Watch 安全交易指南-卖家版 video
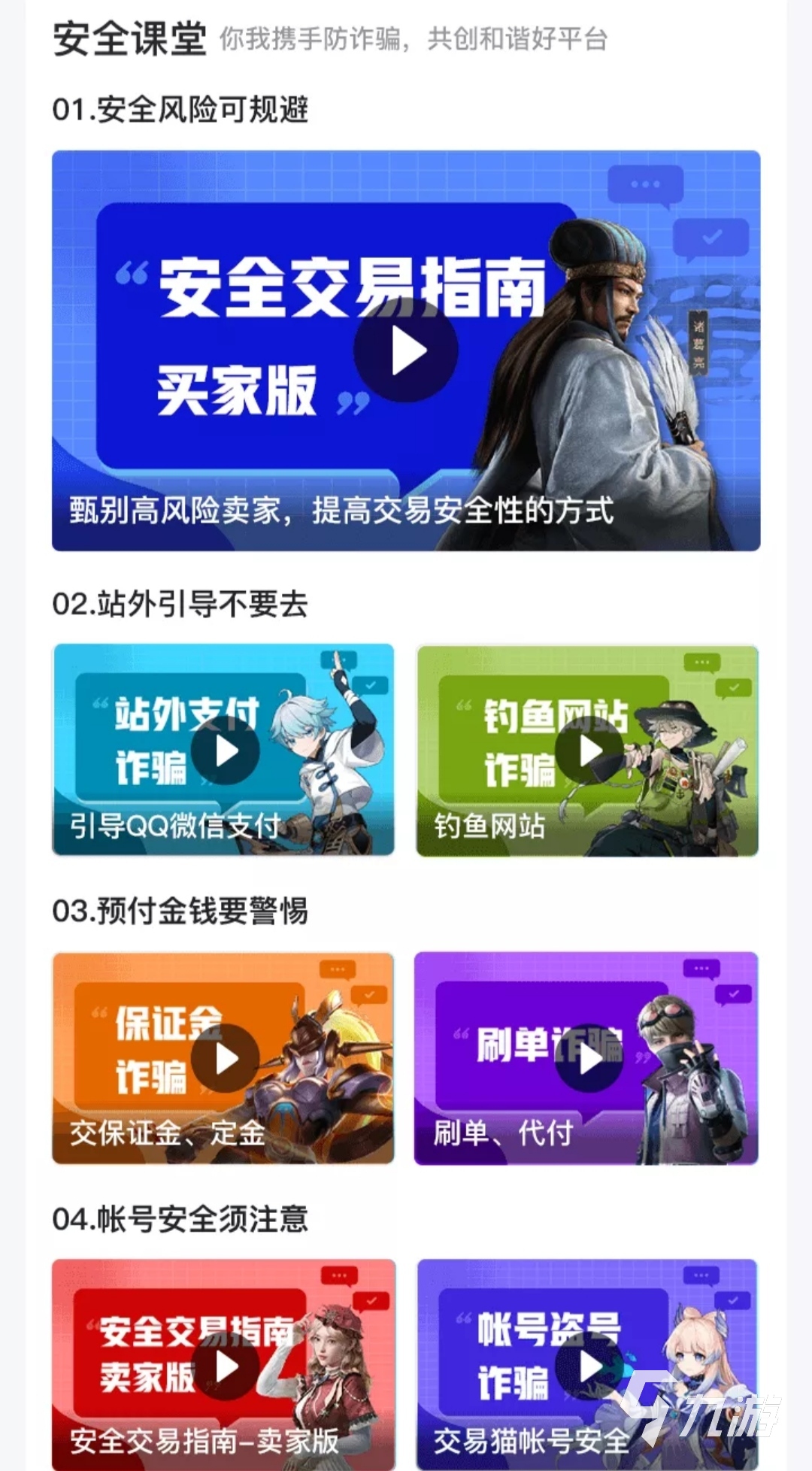 click(x=224, y=1366)
